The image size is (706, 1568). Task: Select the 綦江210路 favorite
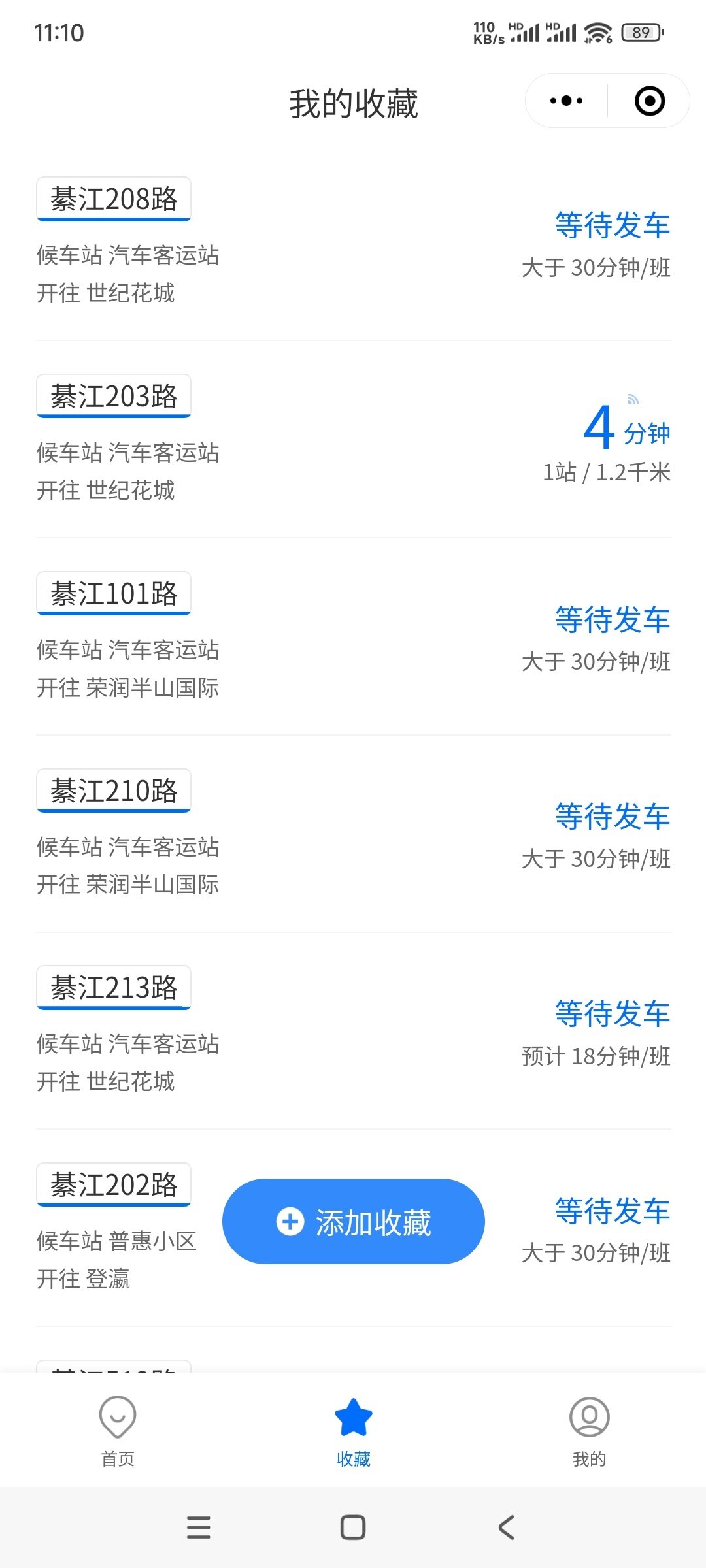click(353, 834)
